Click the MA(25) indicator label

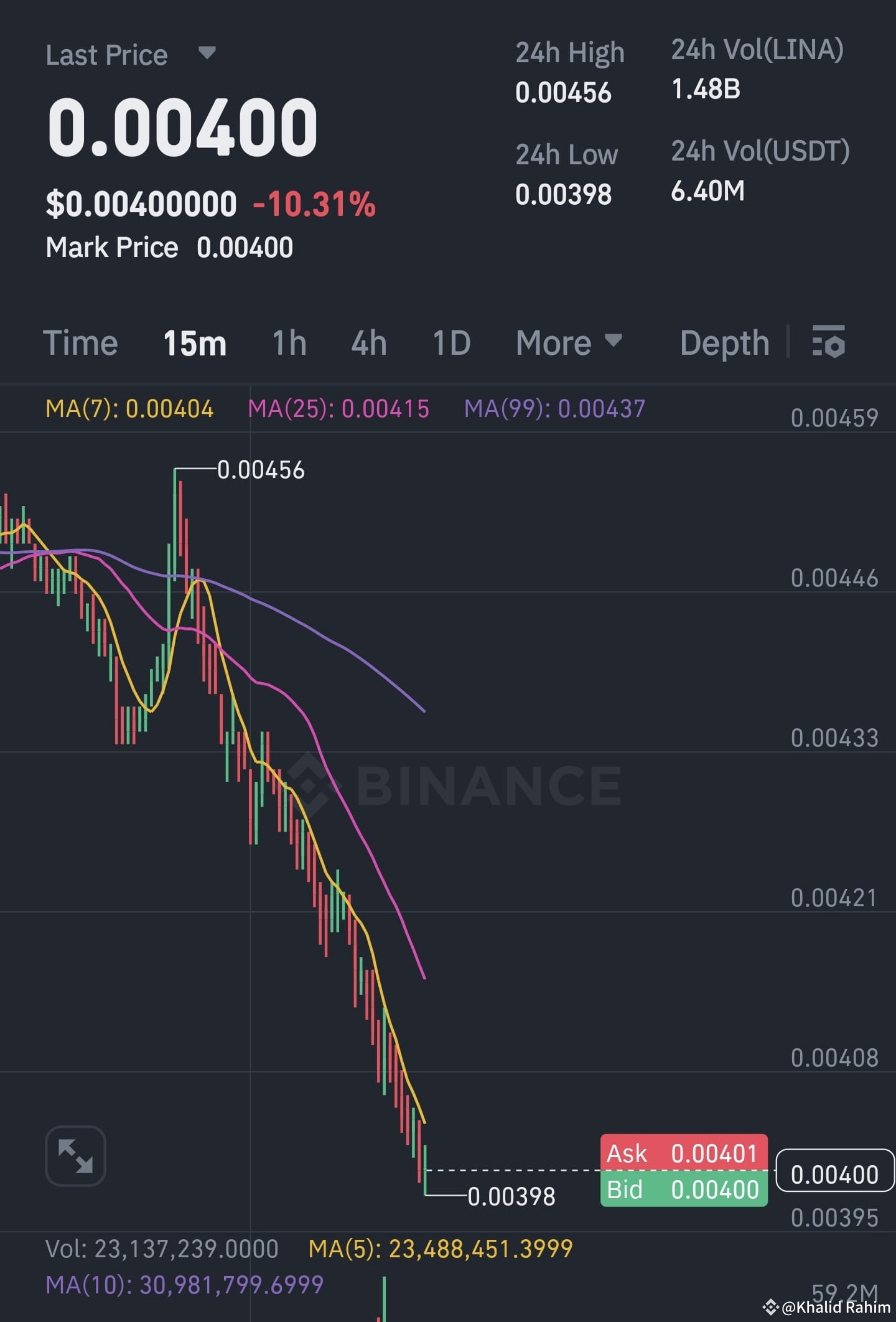339,408
